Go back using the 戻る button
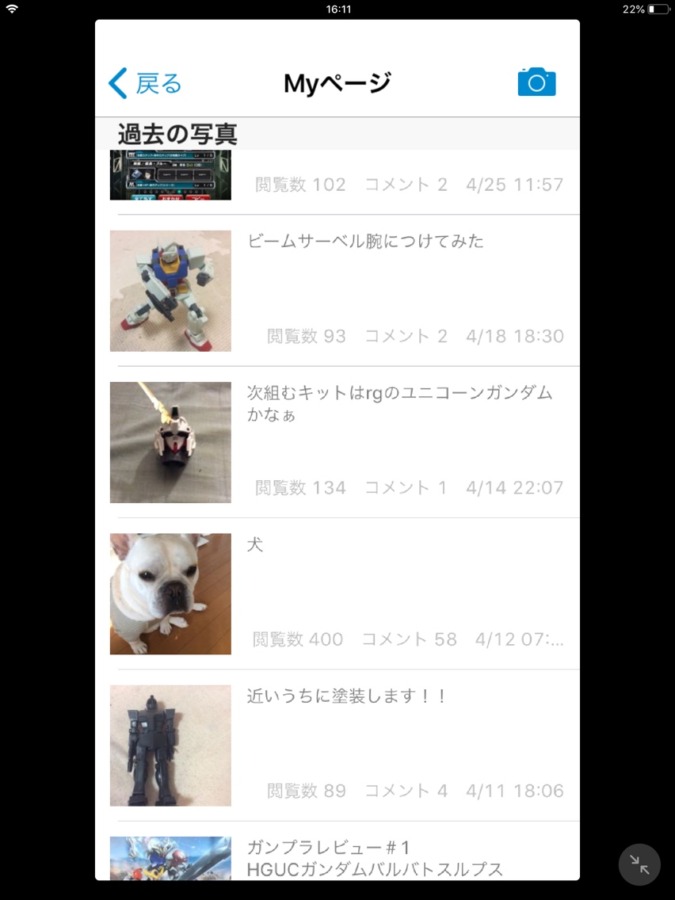Viewport: 675px width, 900px height. coord(146,83)
